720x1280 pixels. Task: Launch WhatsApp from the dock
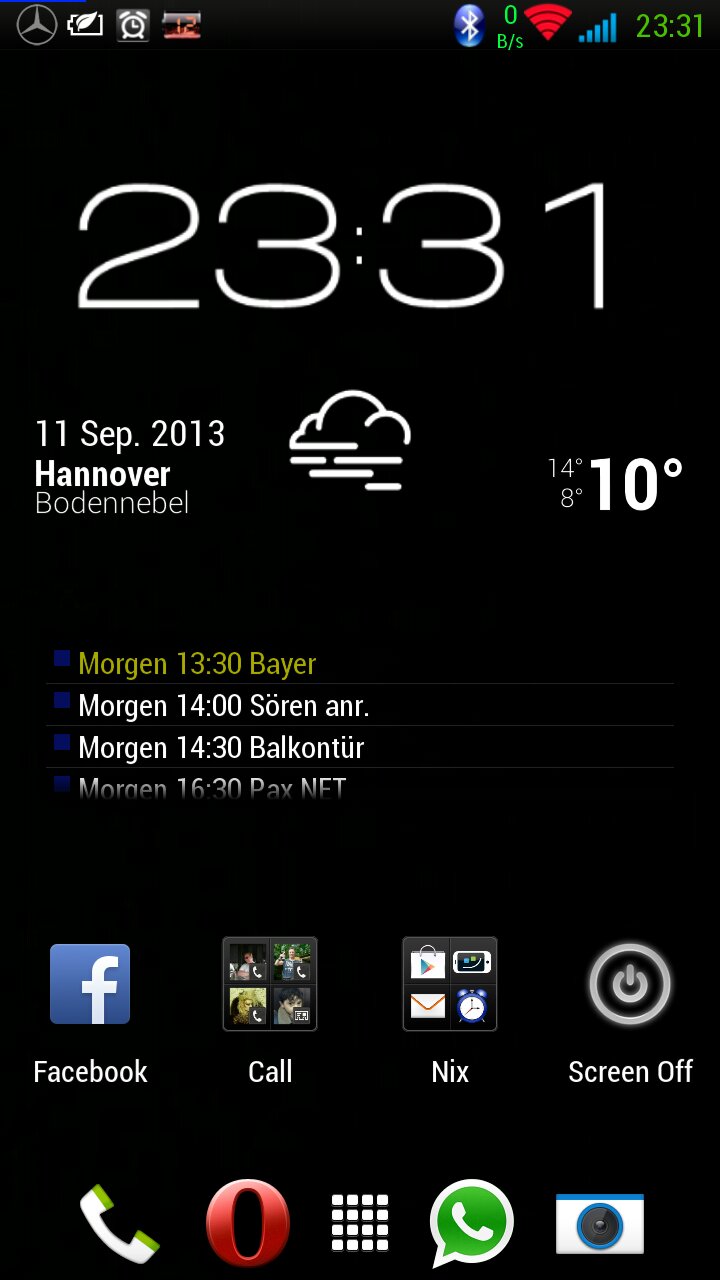click(x=472, y=1224)
